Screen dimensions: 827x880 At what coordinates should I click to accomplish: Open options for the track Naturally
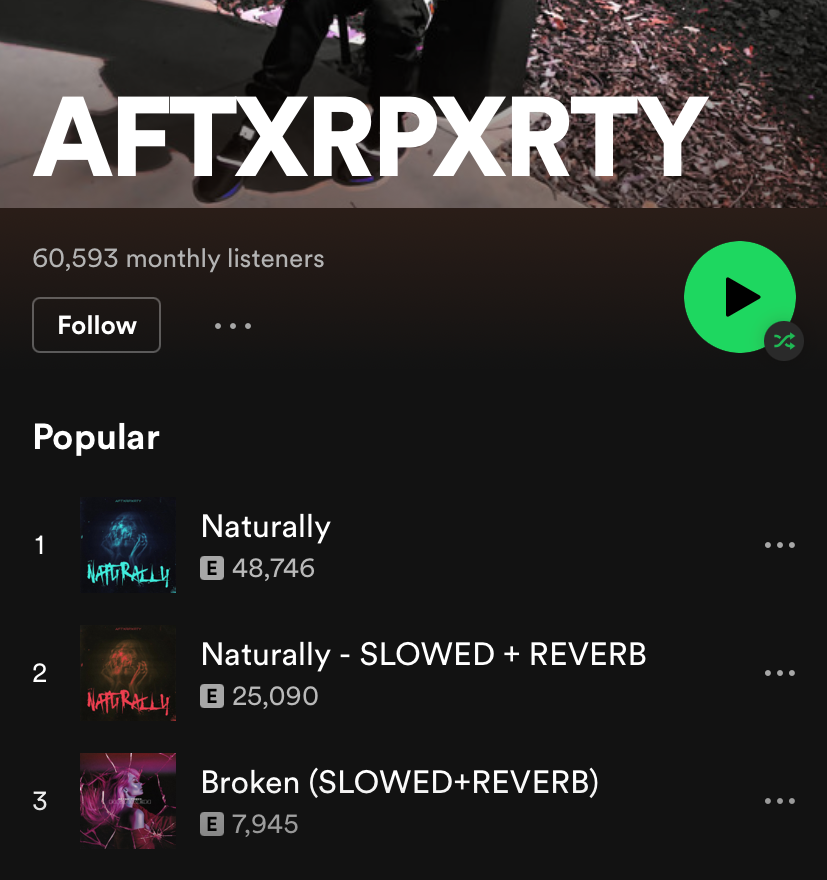779,546
